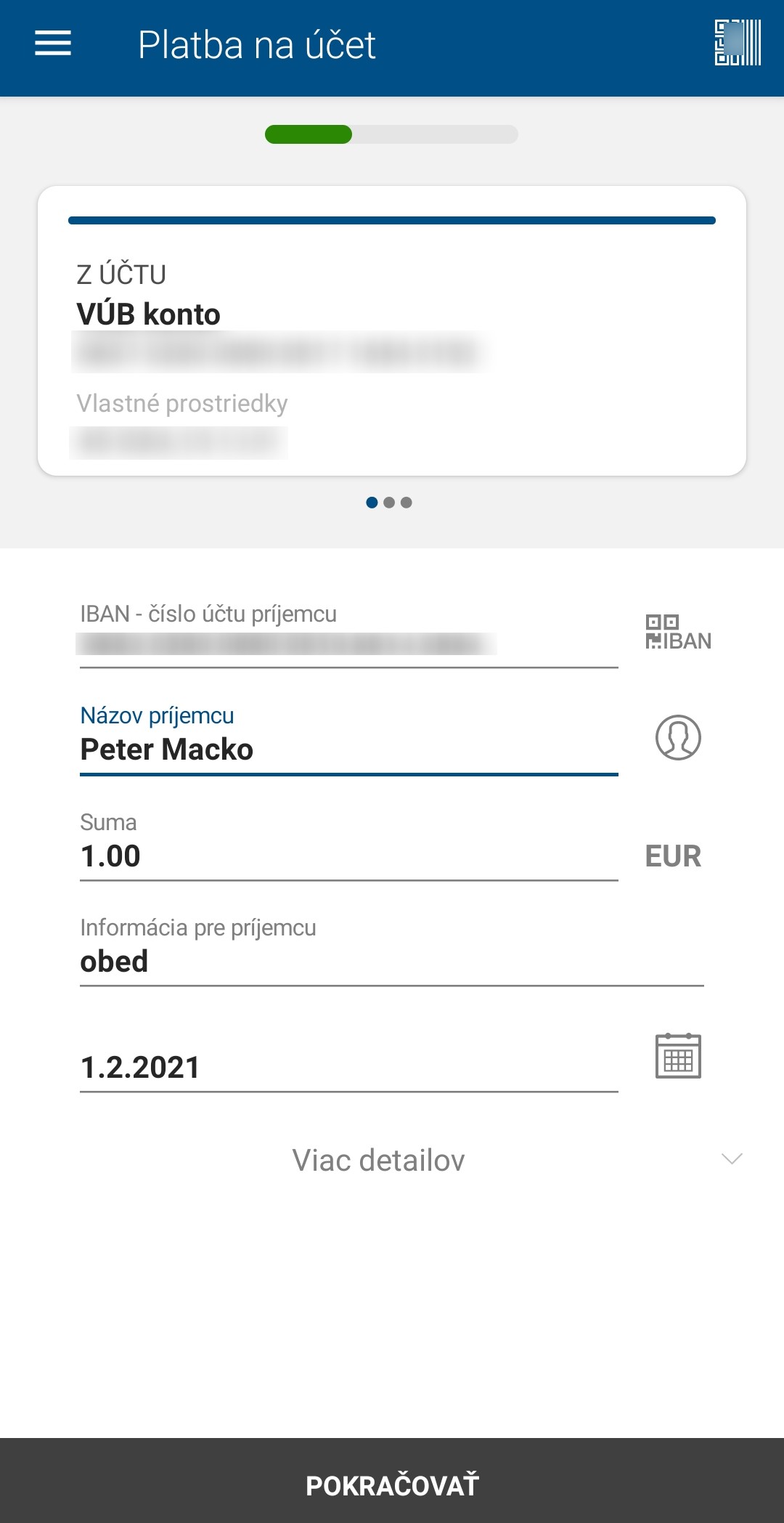784x1523 pixels.
Task: Open the hamburger navigation menu
Action: (53, 44)
